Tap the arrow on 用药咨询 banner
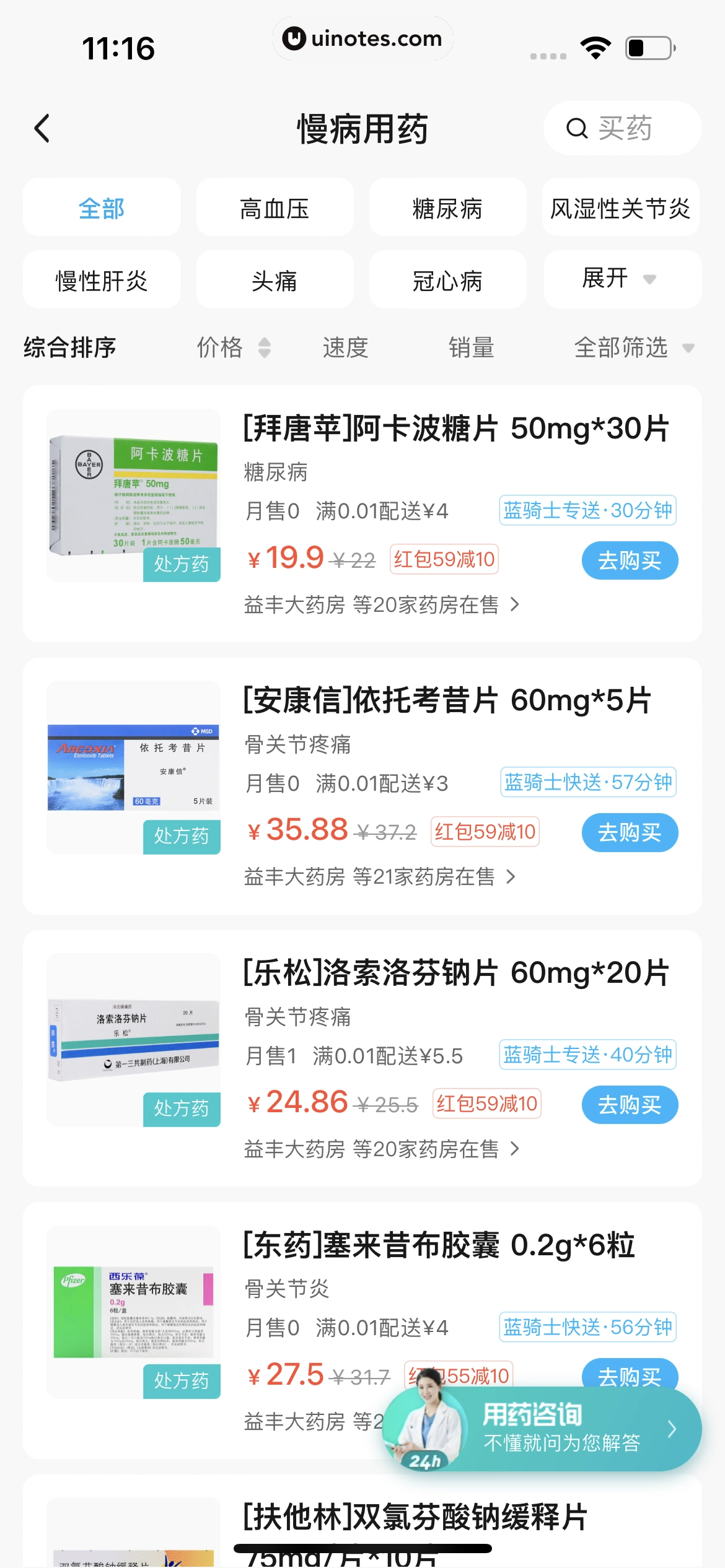Screen dimensions: 725x1568 coord(672,1431)
